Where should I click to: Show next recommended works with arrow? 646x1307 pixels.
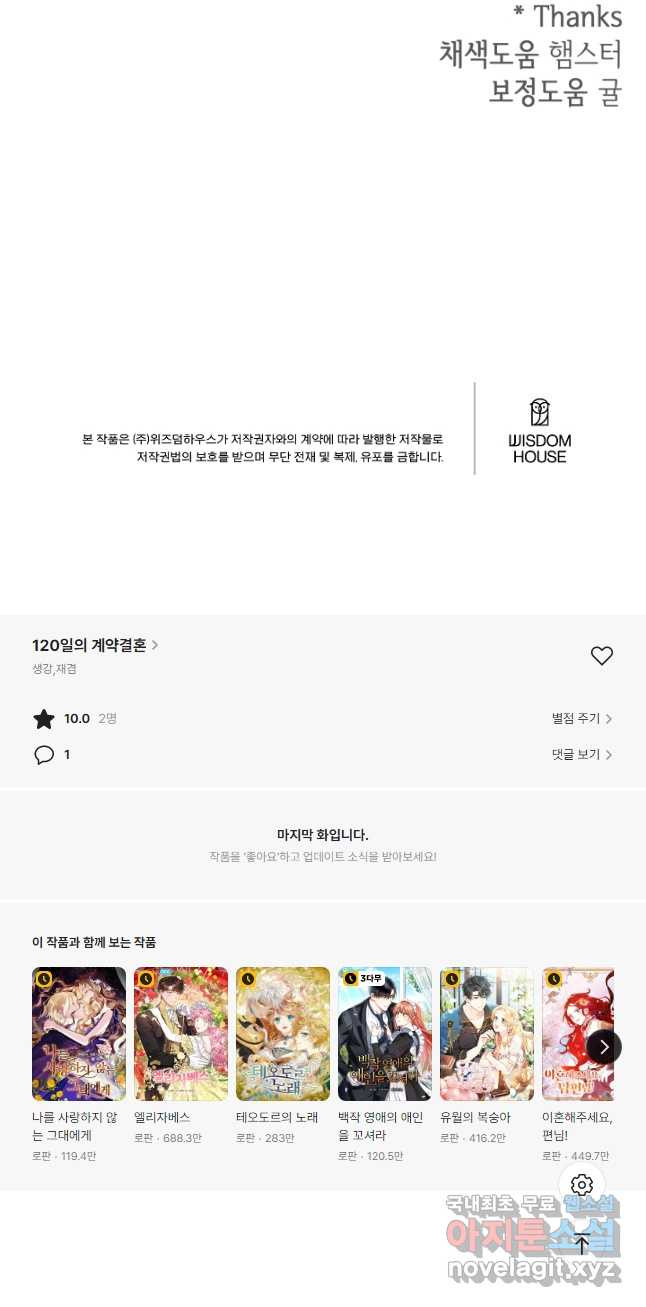[x=603, y=1047]
